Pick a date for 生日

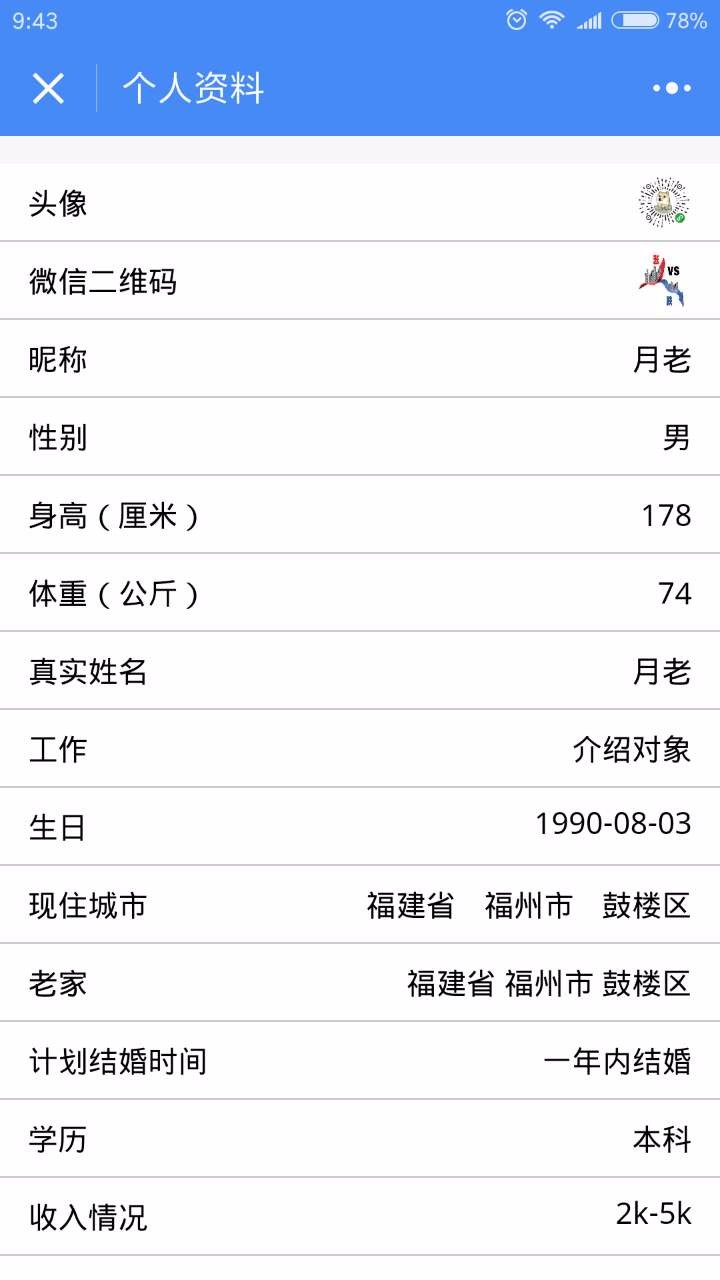point(360,827)
